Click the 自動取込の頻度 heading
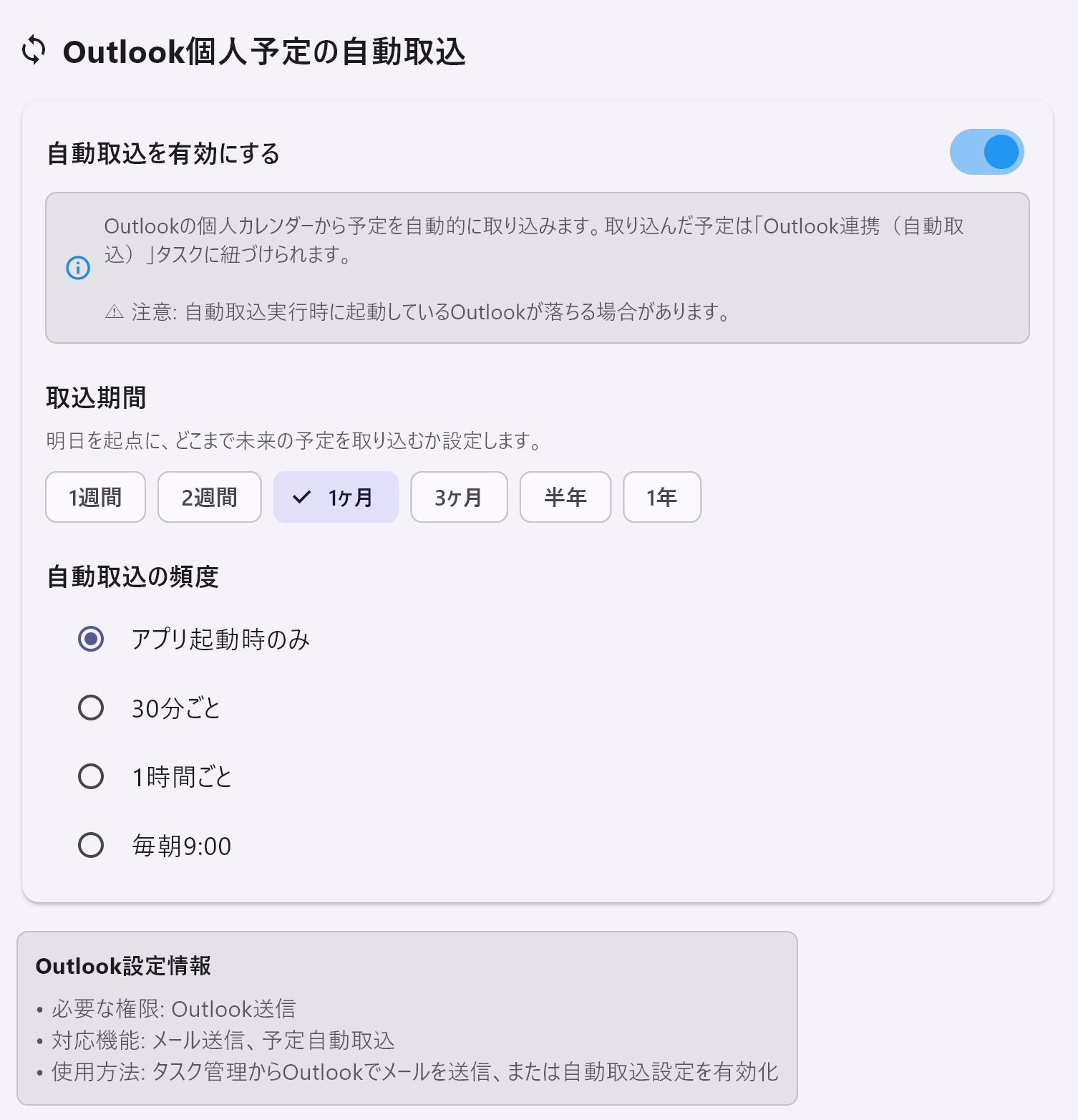This screenshot has width=1078, height=1120. (133, 576)
